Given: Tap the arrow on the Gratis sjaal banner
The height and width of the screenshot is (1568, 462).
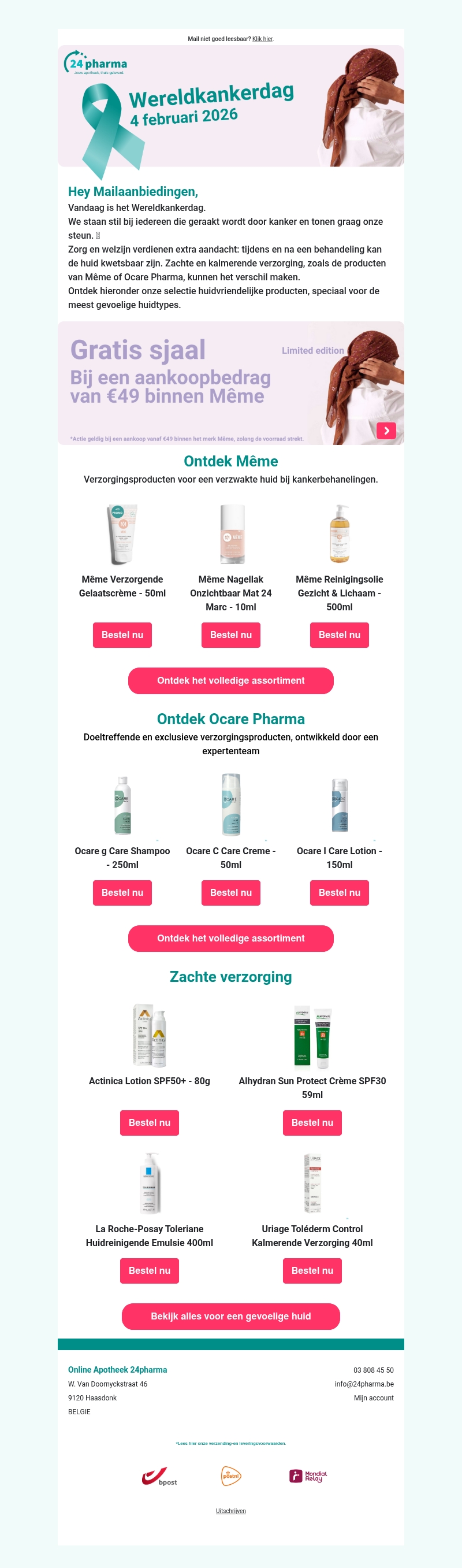Looking at the screenshot, I should click(386, 431).
